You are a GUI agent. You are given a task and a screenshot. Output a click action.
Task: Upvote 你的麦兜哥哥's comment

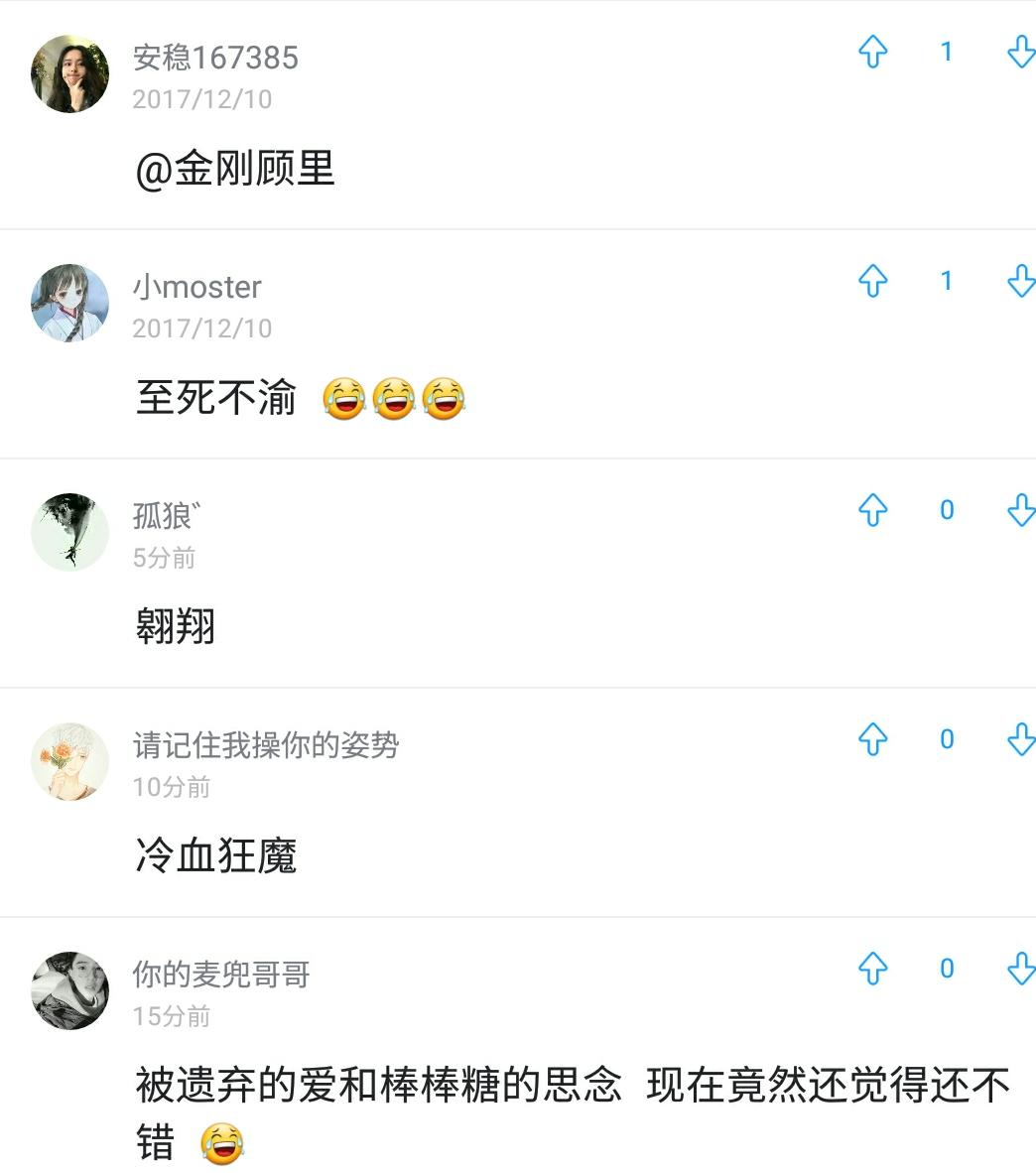(x=871, y=970)
